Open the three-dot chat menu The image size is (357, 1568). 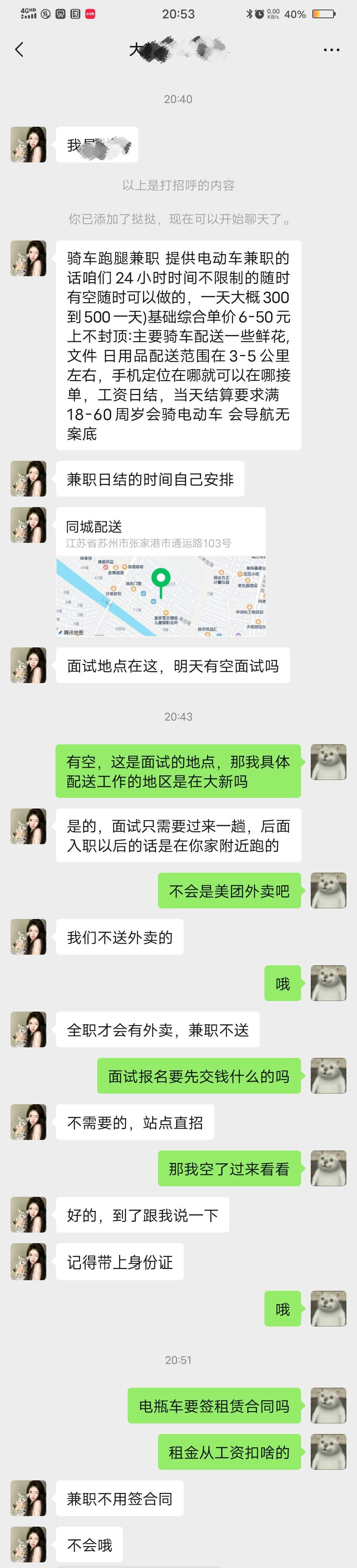(x=332, y=50)
